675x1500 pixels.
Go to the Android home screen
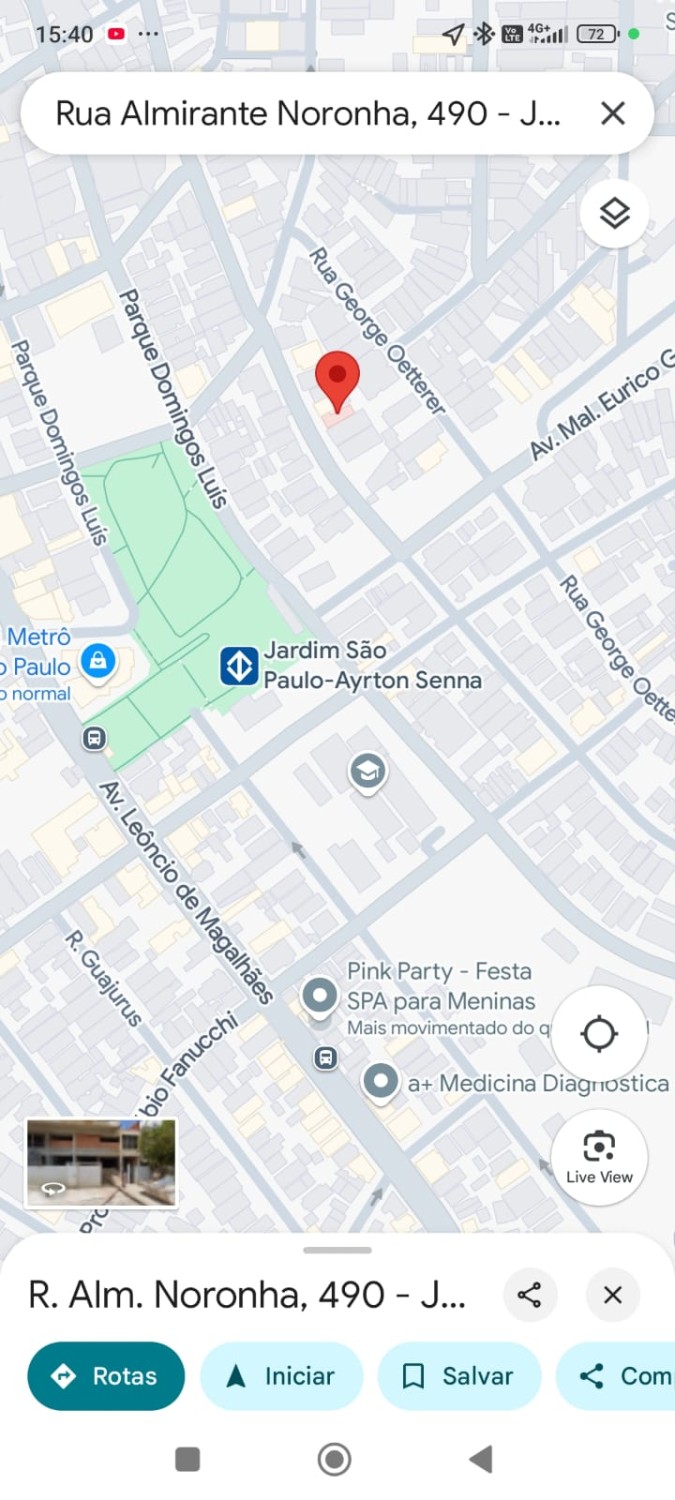tap(335, 1459)
